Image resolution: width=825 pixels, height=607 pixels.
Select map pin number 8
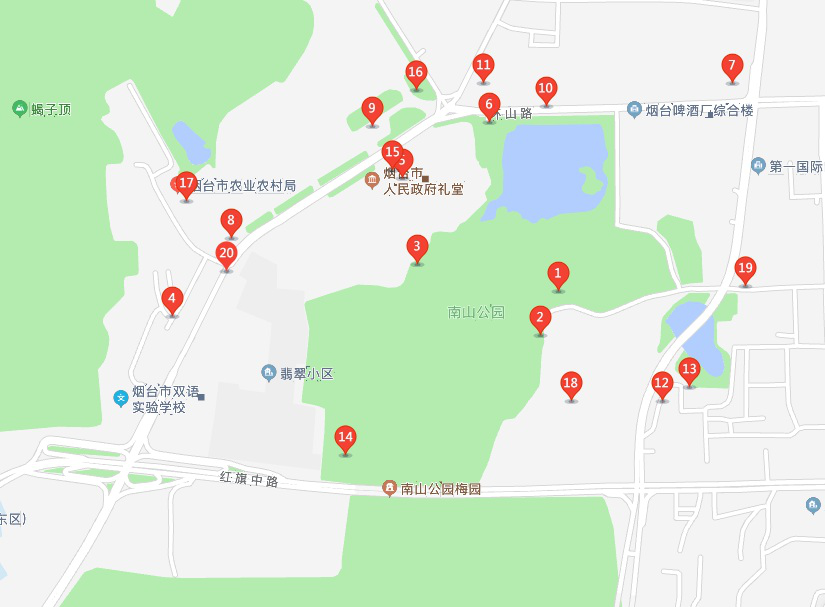(x=231, y=221)
